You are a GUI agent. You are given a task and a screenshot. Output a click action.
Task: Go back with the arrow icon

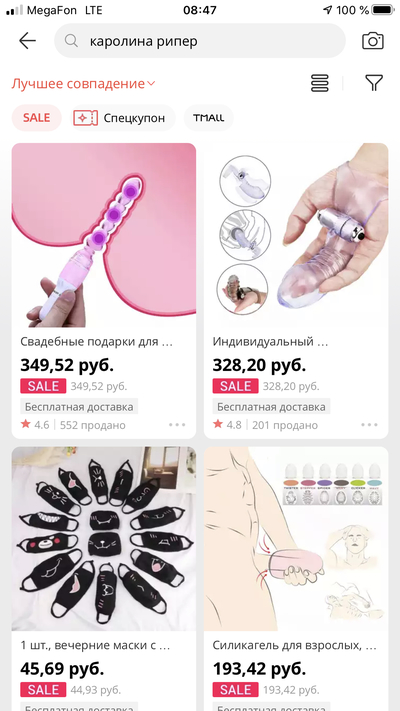(x=27, y=41)
